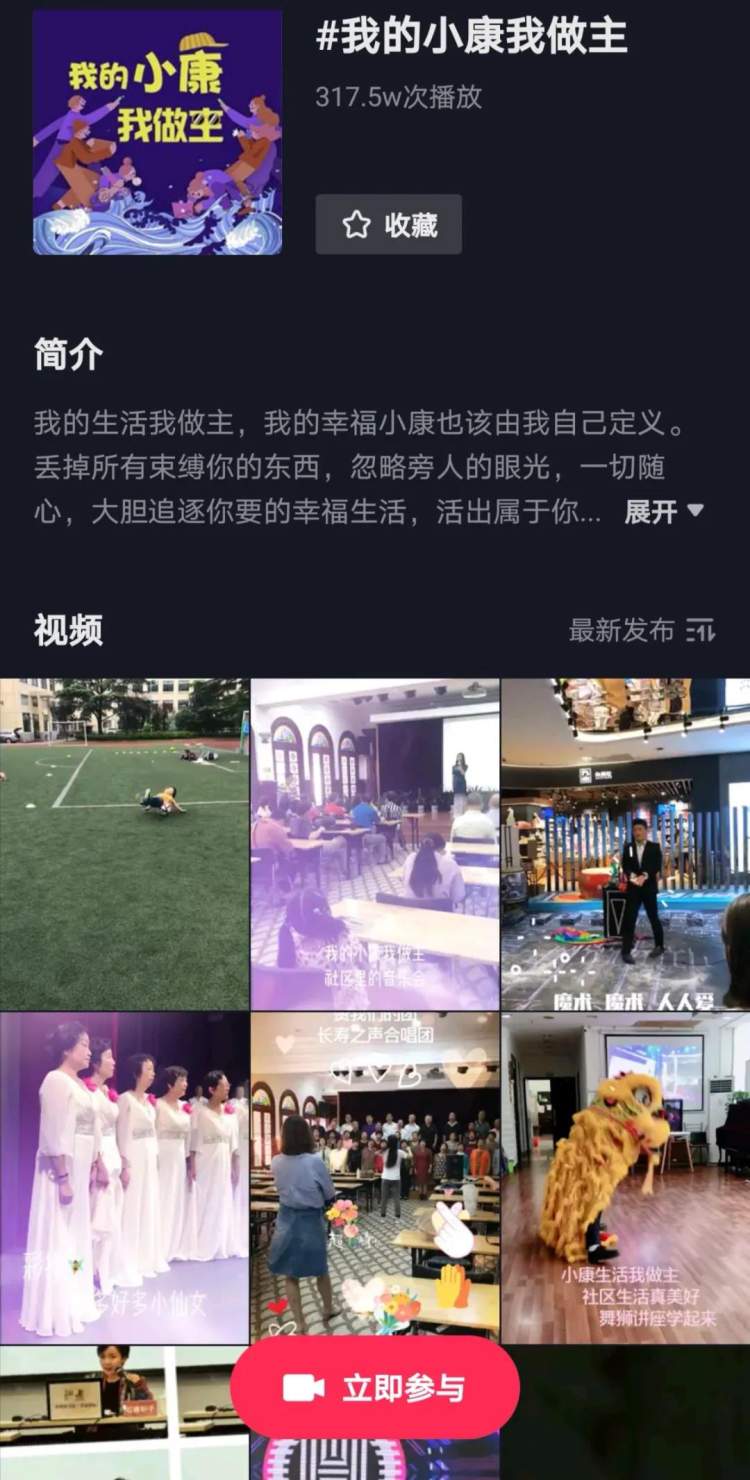Open the 最新发布 sort option

click(641, 630)
